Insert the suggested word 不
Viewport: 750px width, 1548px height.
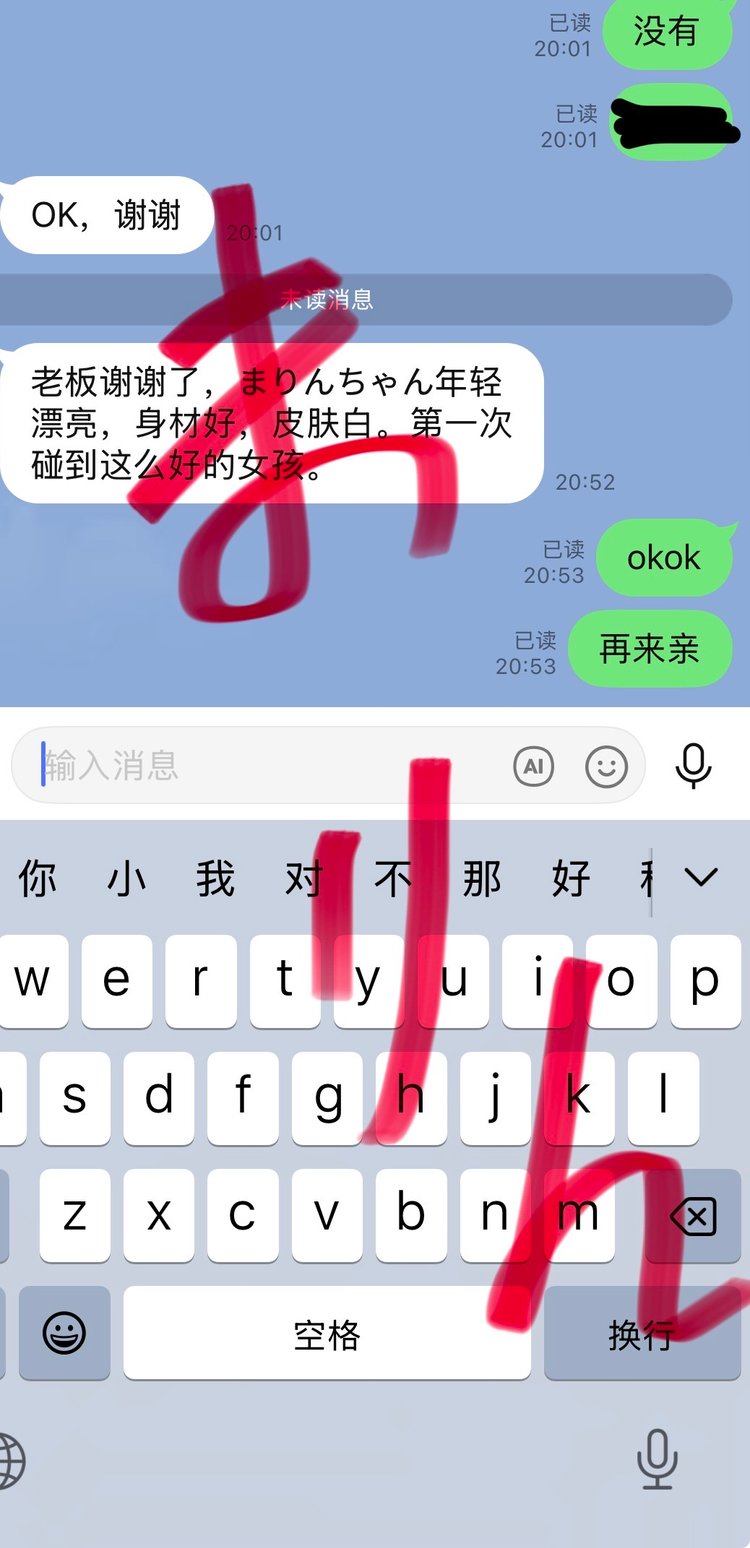pos(393,879)
